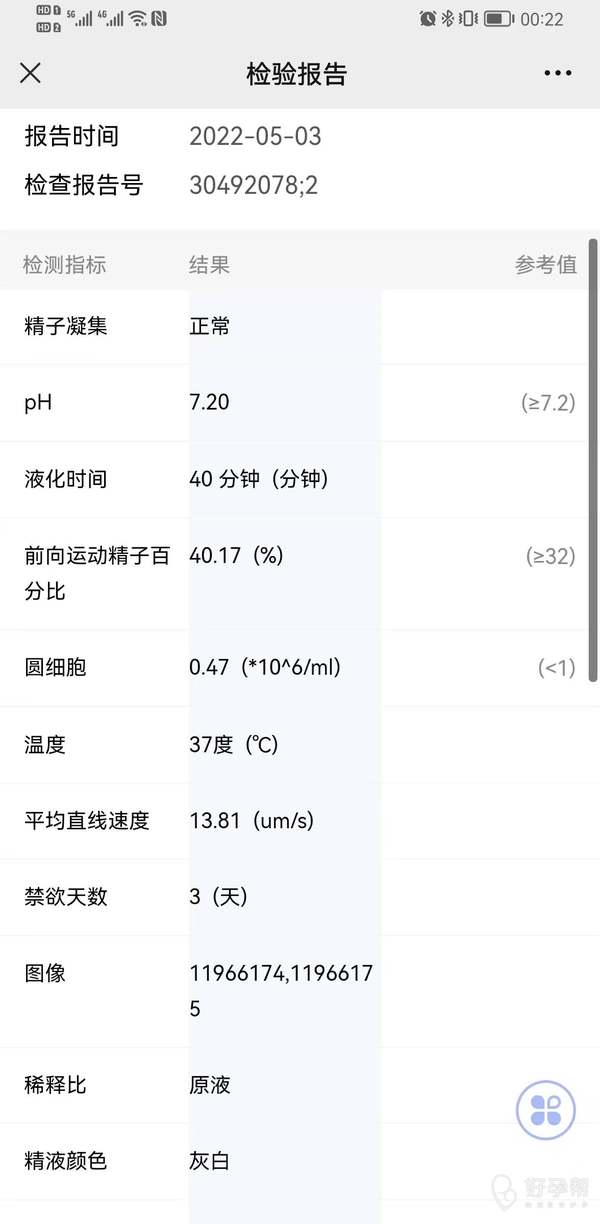Close the 检验报告 page
This screenshot has width=600, height=1224.
point(31,73)
